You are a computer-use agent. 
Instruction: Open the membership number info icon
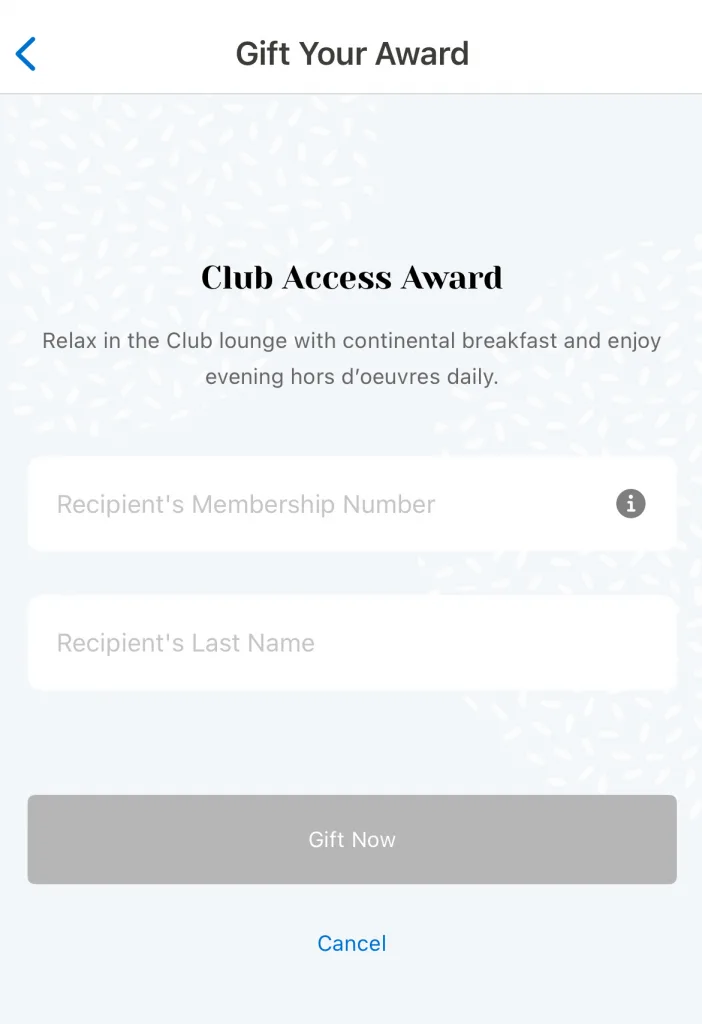point(630,504)
